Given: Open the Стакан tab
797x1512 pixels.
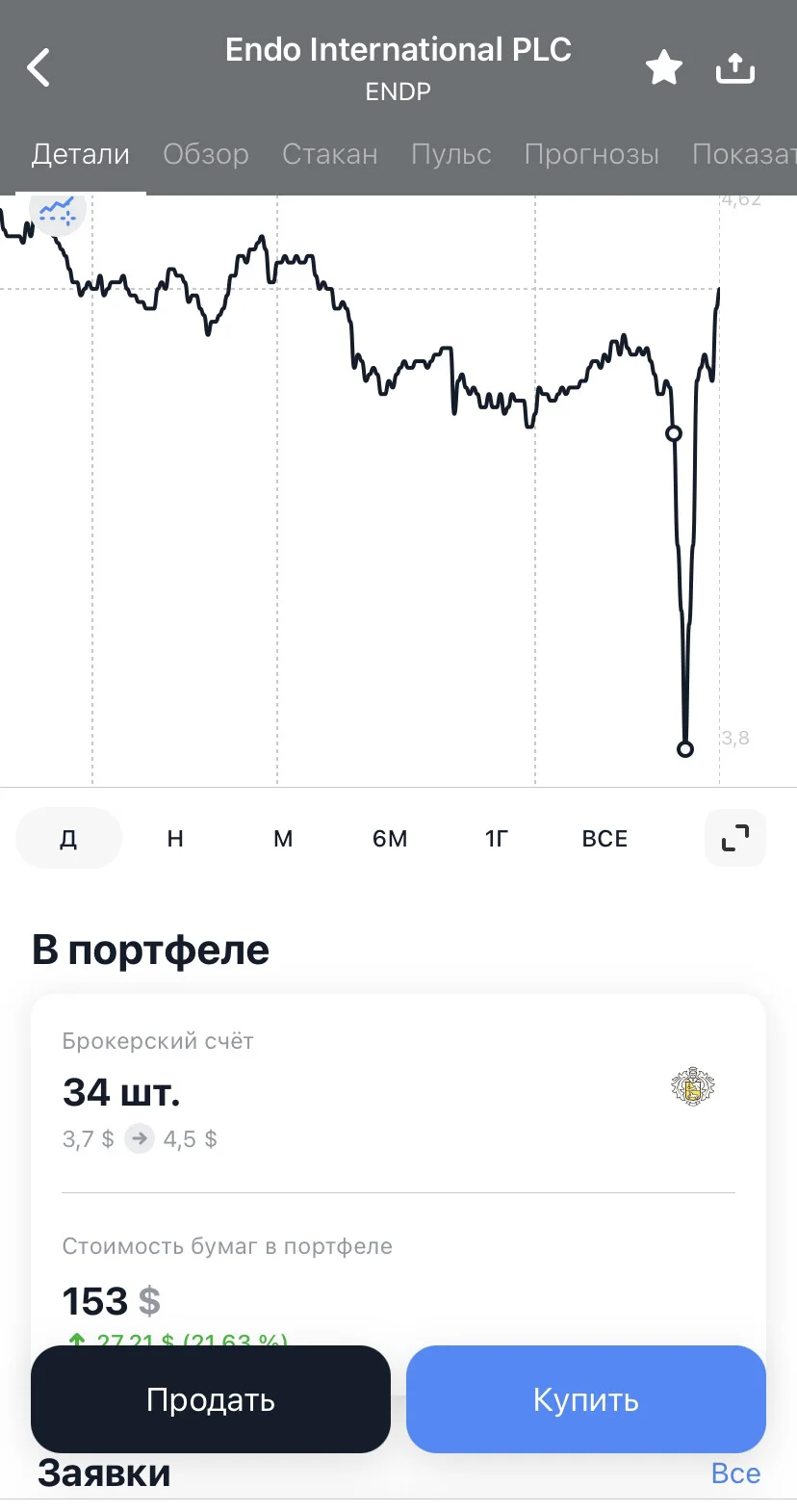Looking at the screenshot, I should coord(330,154).
